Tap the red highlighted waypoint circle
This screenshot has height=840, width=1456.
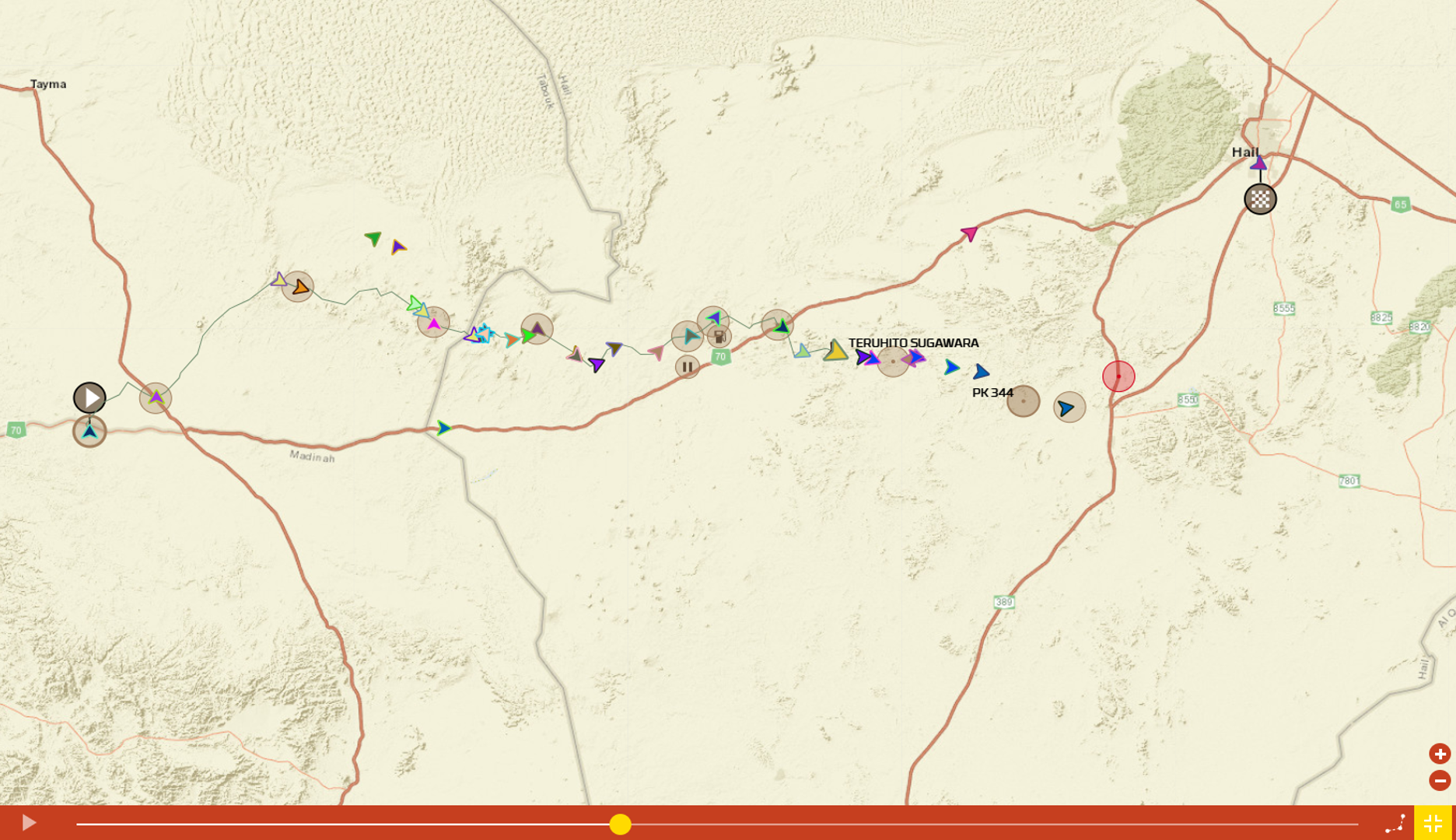point(1118,376)
